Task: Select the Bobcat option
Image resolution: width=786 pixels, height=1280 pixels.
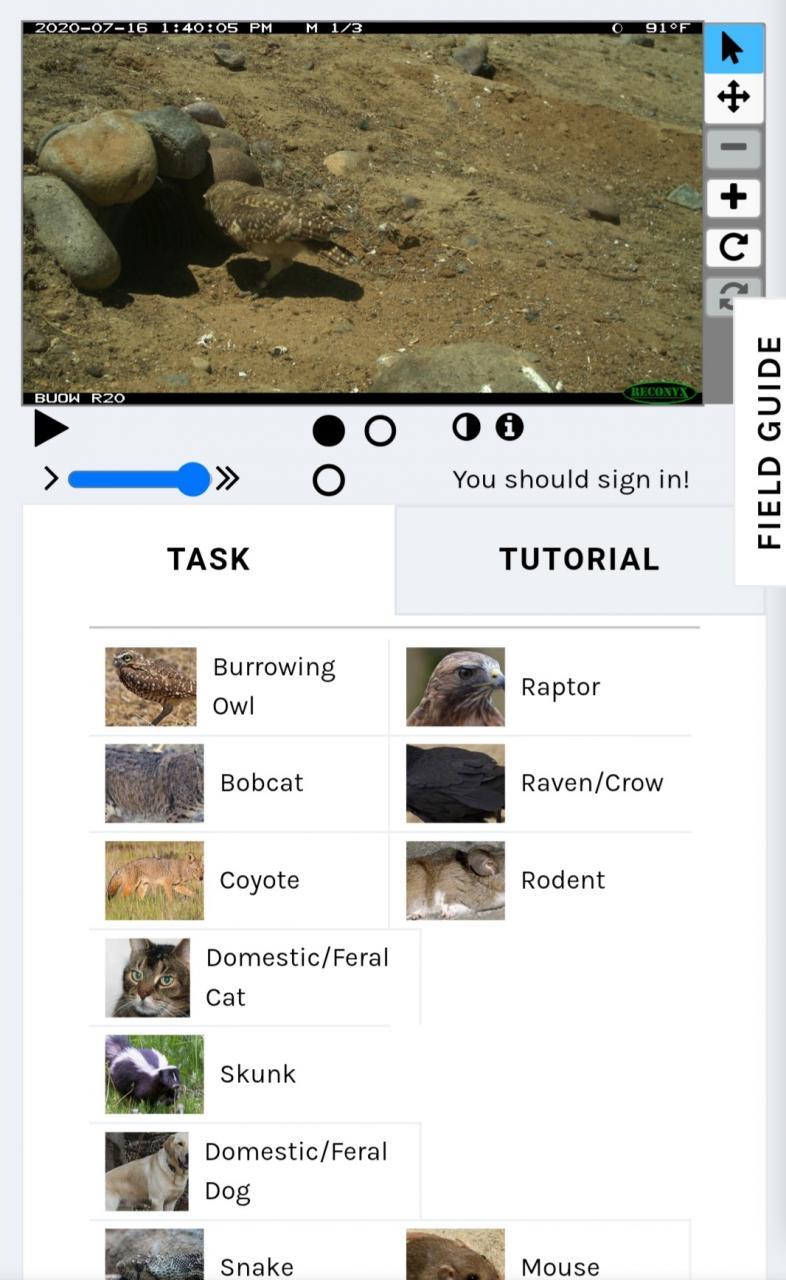Action: (x=239, y=783)
